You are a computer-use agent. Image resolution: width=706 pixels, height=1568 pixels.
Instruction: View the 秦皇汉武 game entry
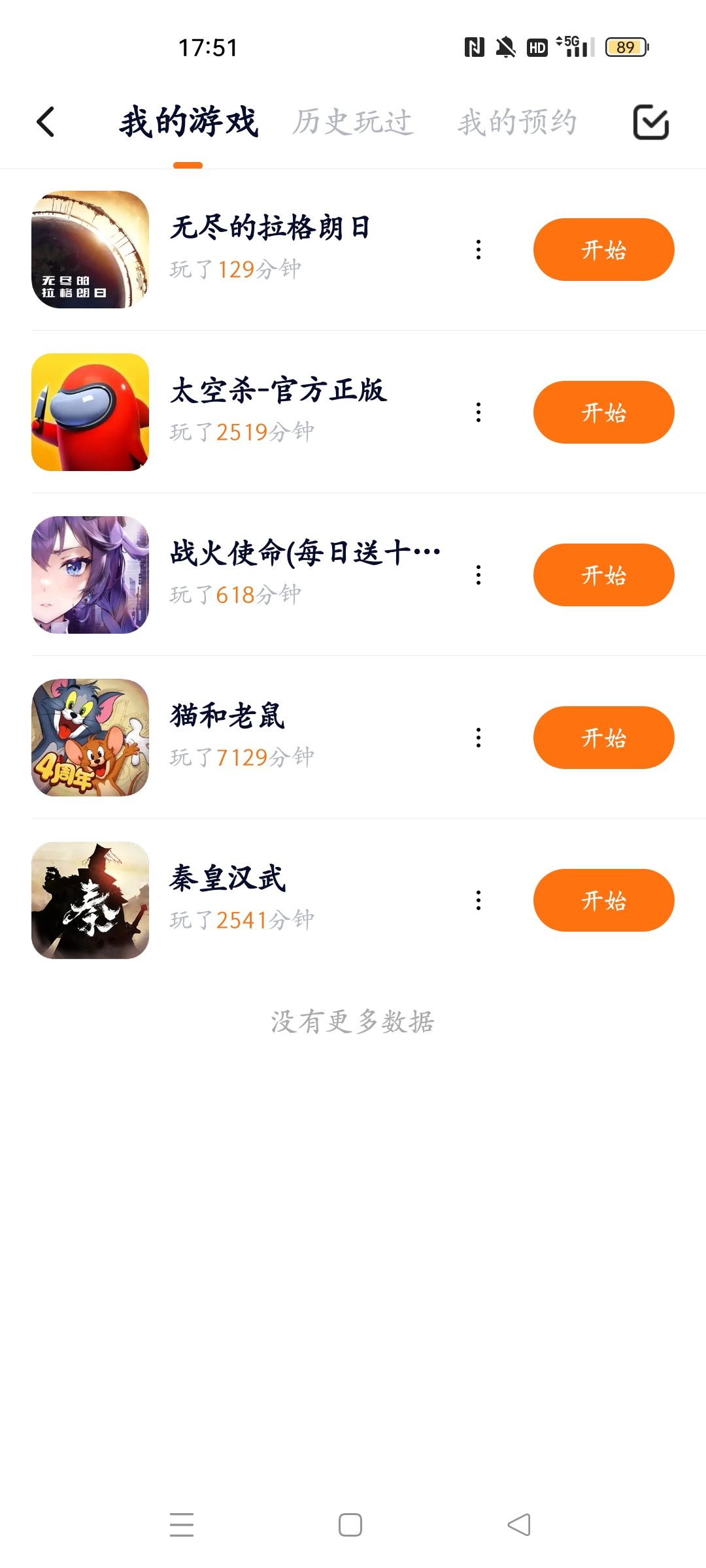[227, 879]
